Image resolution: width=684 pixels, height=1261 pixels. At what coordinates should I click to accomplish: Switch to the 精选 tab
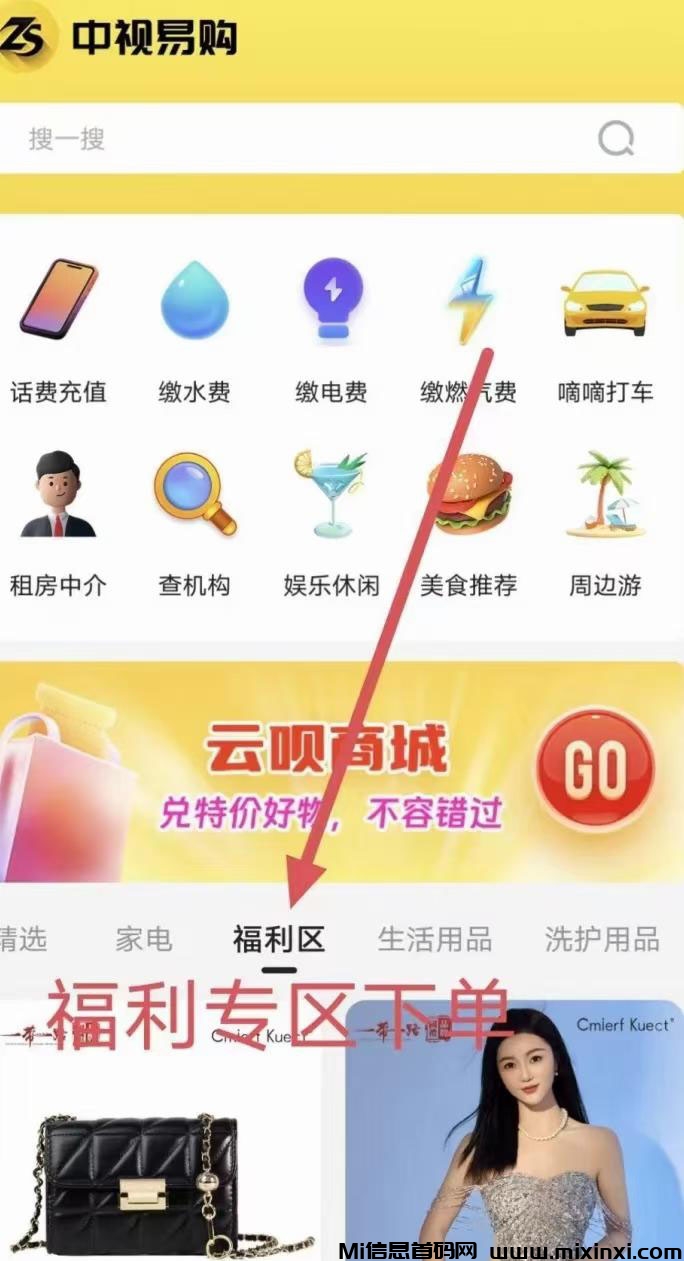[x=22, y=940]
